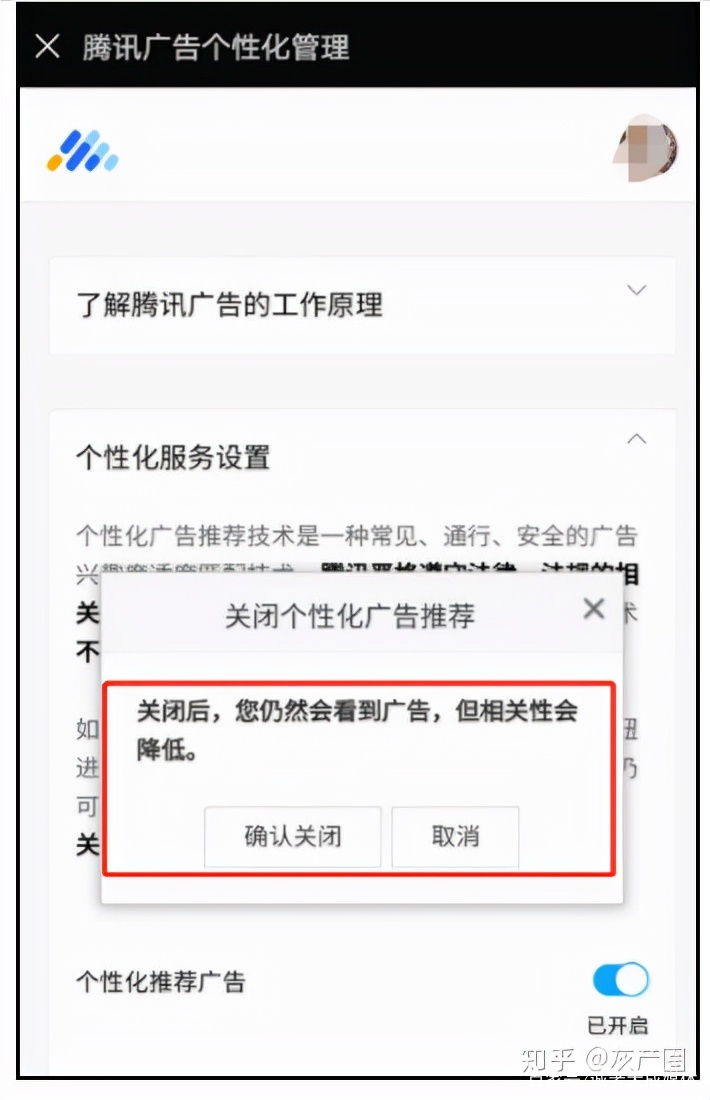The width and height of the screenshot is (710, 1100).
Task: Close the 腾讯广告个性化管理 page
Action: click(47, 47)
